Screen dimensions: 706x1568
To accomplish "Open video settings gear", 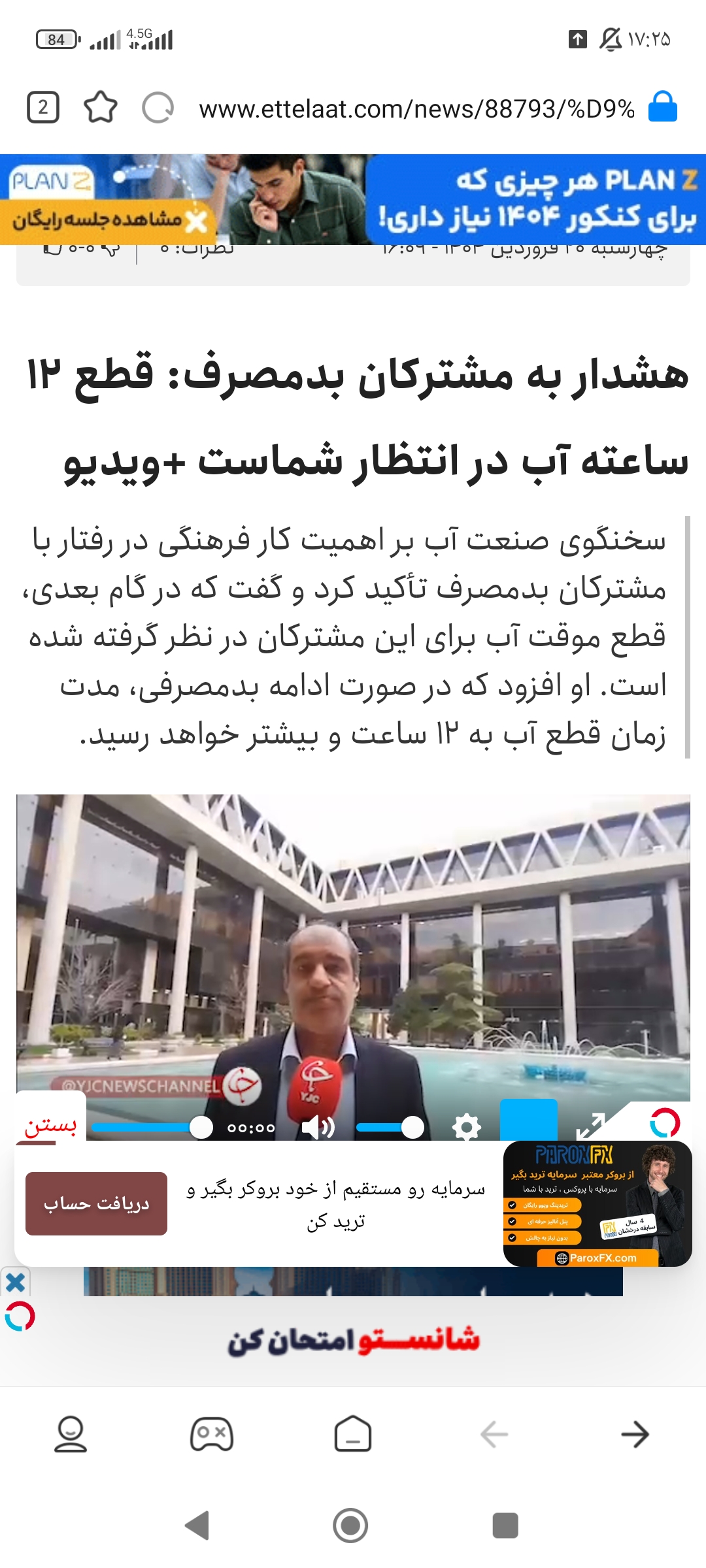I will [466, 1127].
